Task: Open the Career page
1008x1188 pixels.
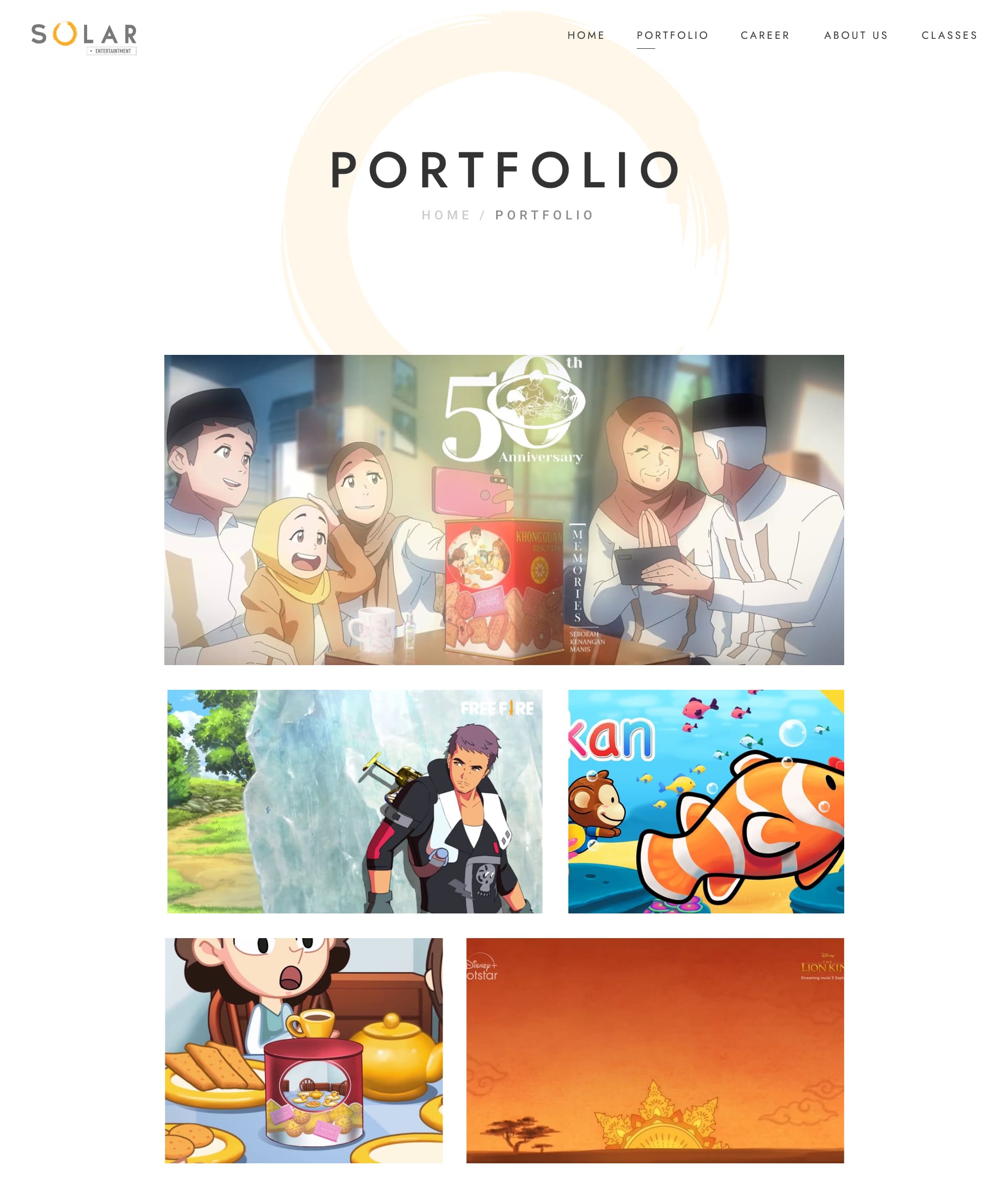Action: 764,35
